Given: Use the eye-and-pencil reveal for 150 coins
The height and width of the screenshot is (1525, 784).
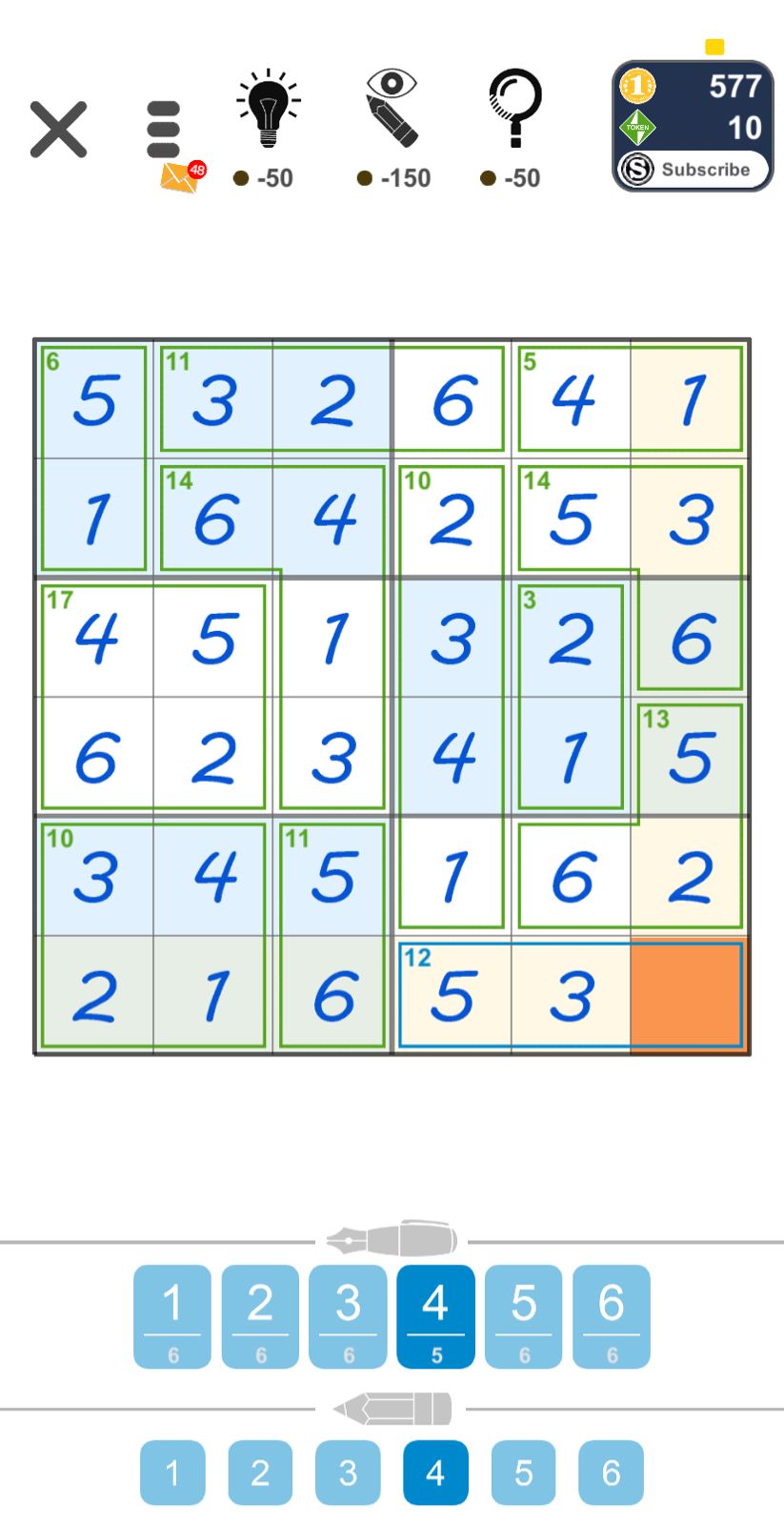Looking at the screenshot, I should (x=392, y=110).
